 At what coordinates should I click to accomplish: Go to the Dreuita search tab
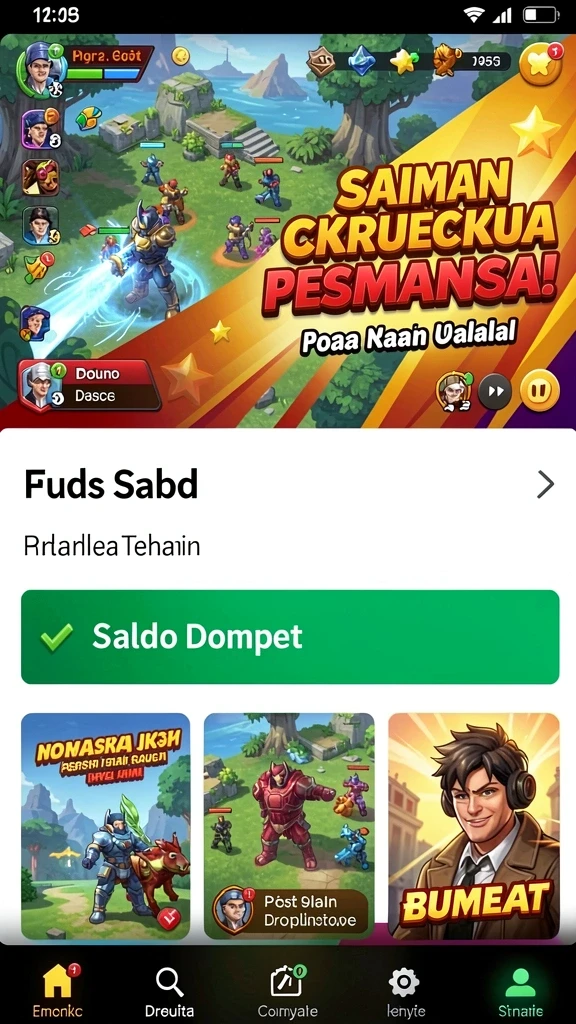pyautogui.click(x=169, y=989)
